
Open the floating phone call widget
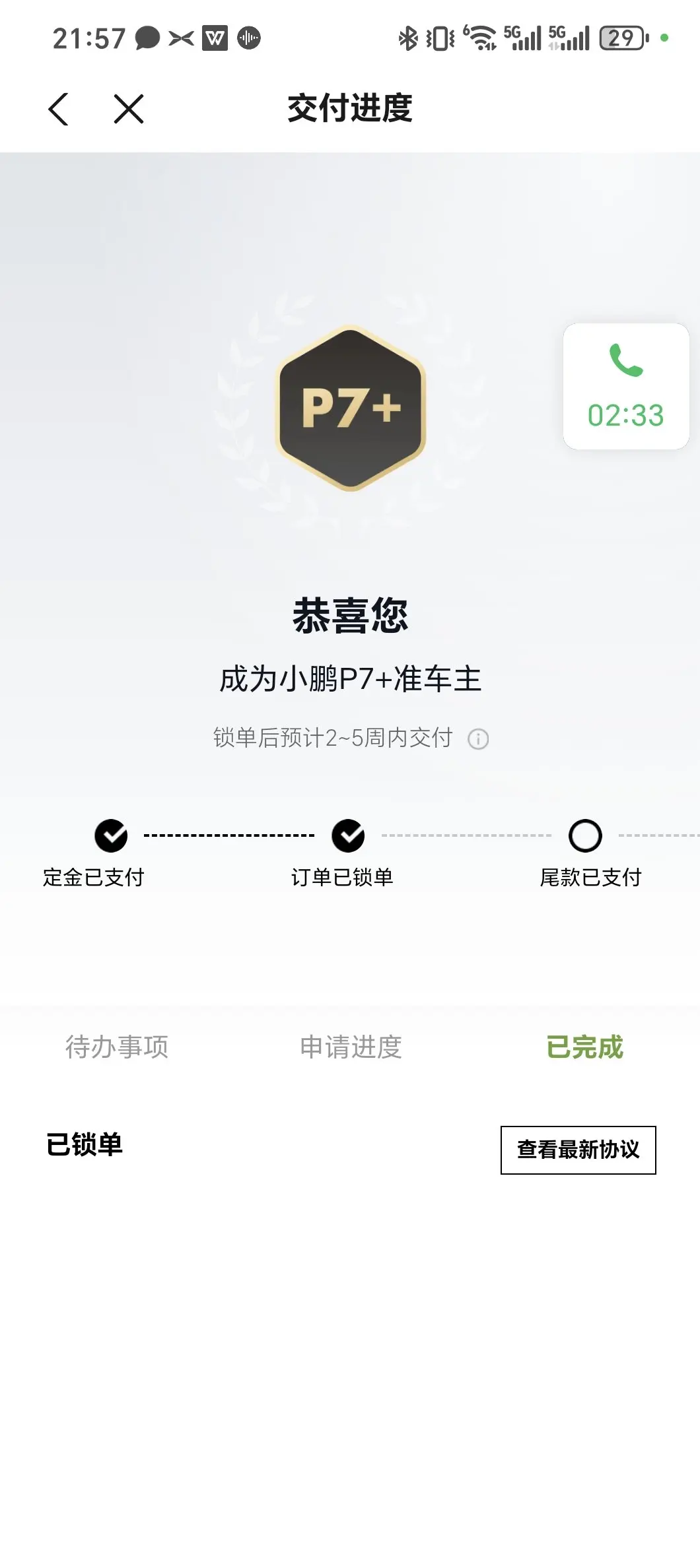pyautogui.click(x=626, y=386)
